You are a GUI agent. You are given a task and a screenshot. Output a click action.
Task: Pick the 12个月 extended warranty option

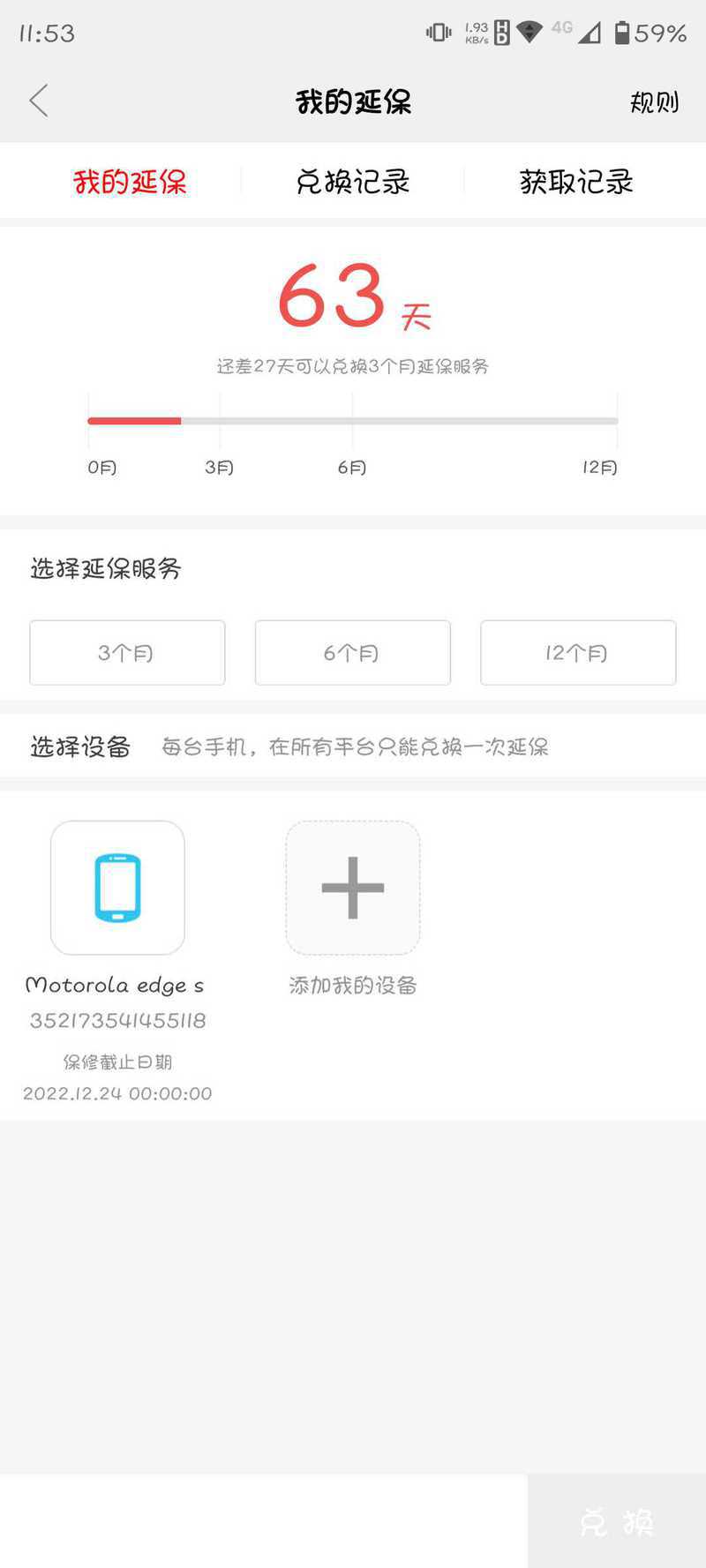coord(578,653)
